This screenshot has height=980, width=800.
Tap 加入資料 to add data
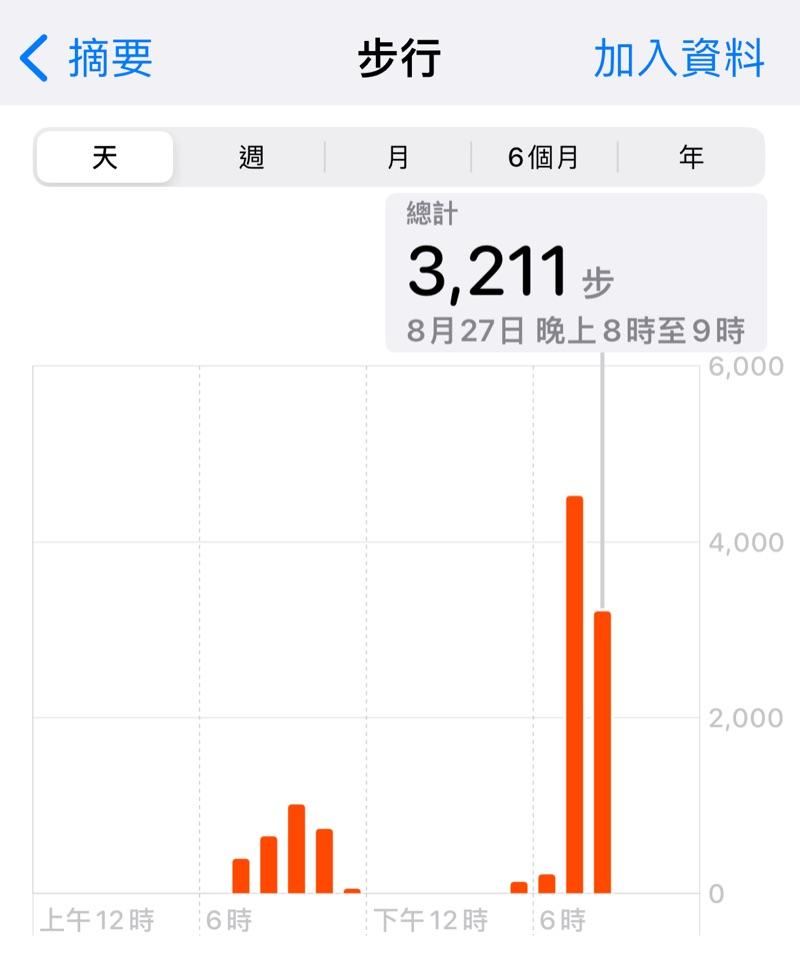tap(679, 59)
